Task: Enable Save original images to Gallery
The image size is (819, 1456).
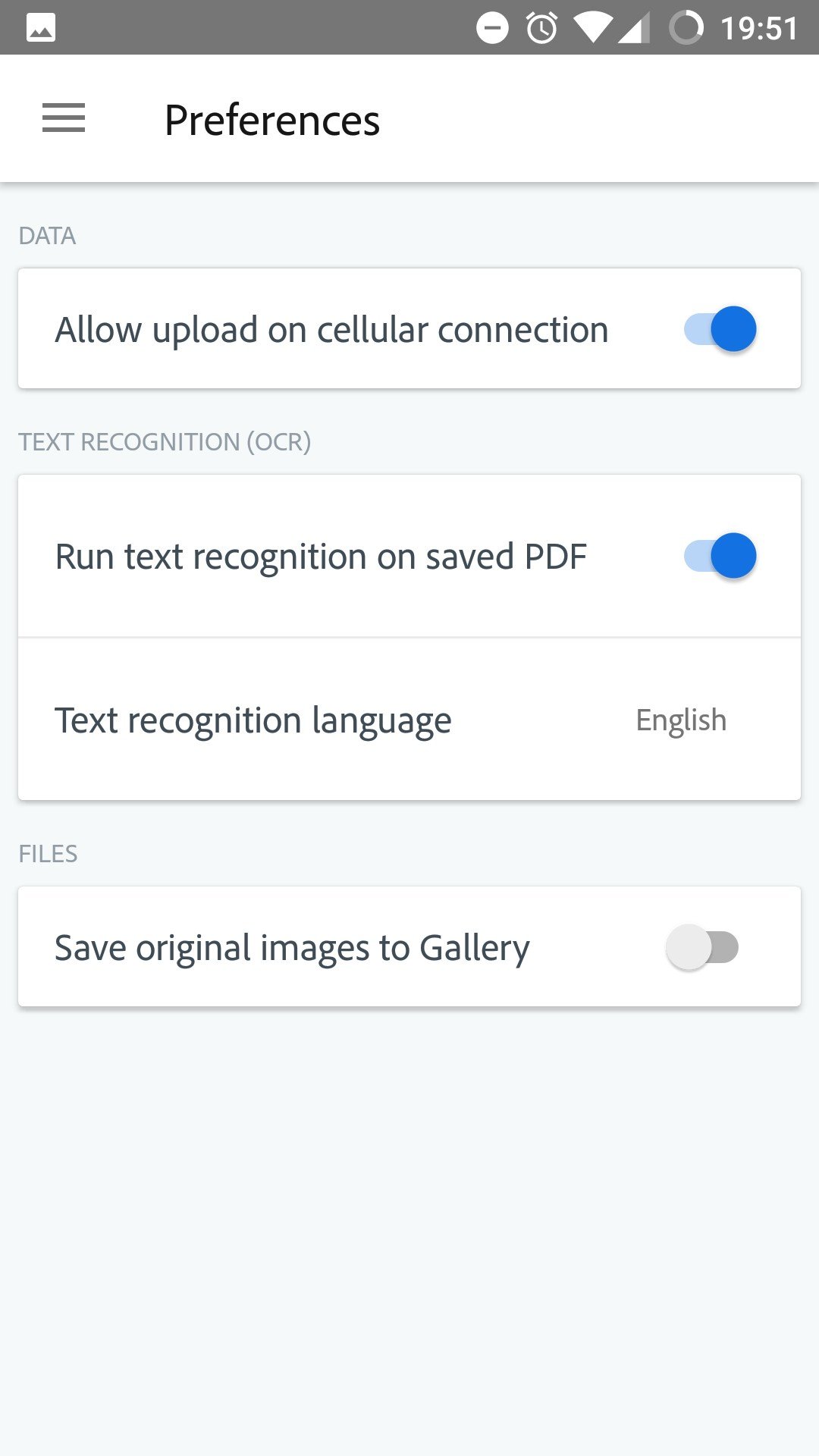Action: pyautogui.click(x=702, y=947)
